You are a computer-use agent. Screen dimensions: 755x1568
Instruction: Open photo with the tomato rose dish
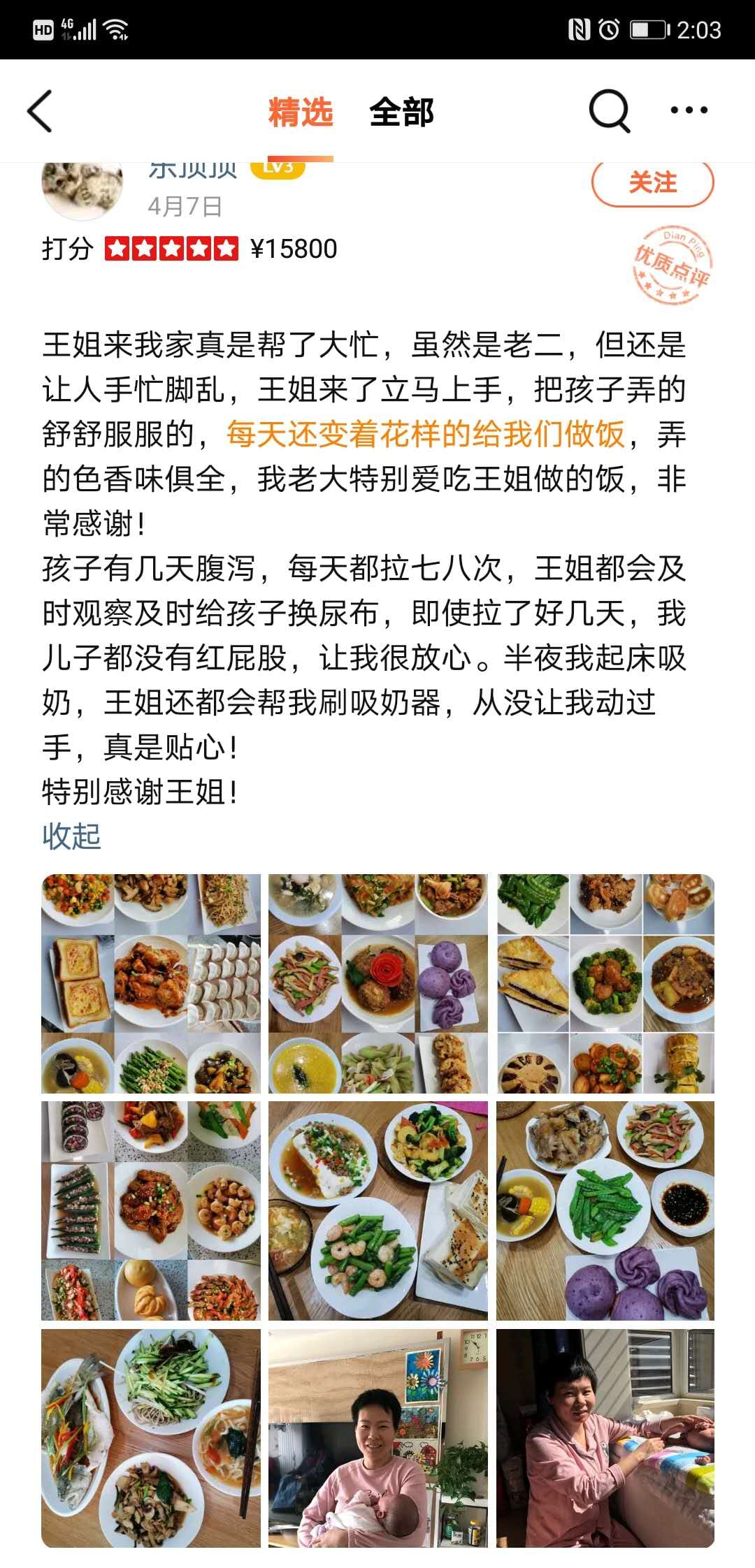377,983
